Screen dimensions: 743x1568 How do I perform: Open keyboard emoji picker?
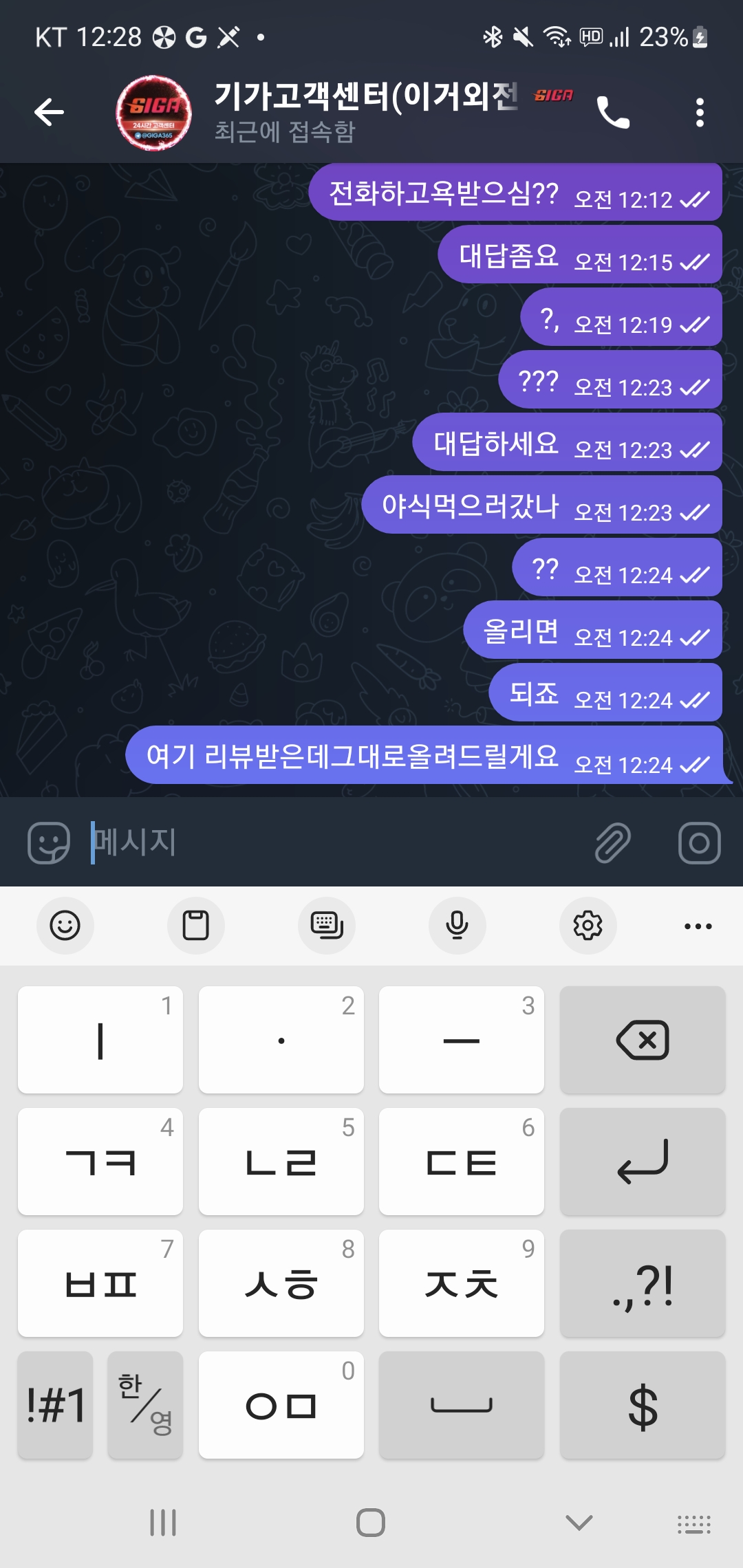65,926
